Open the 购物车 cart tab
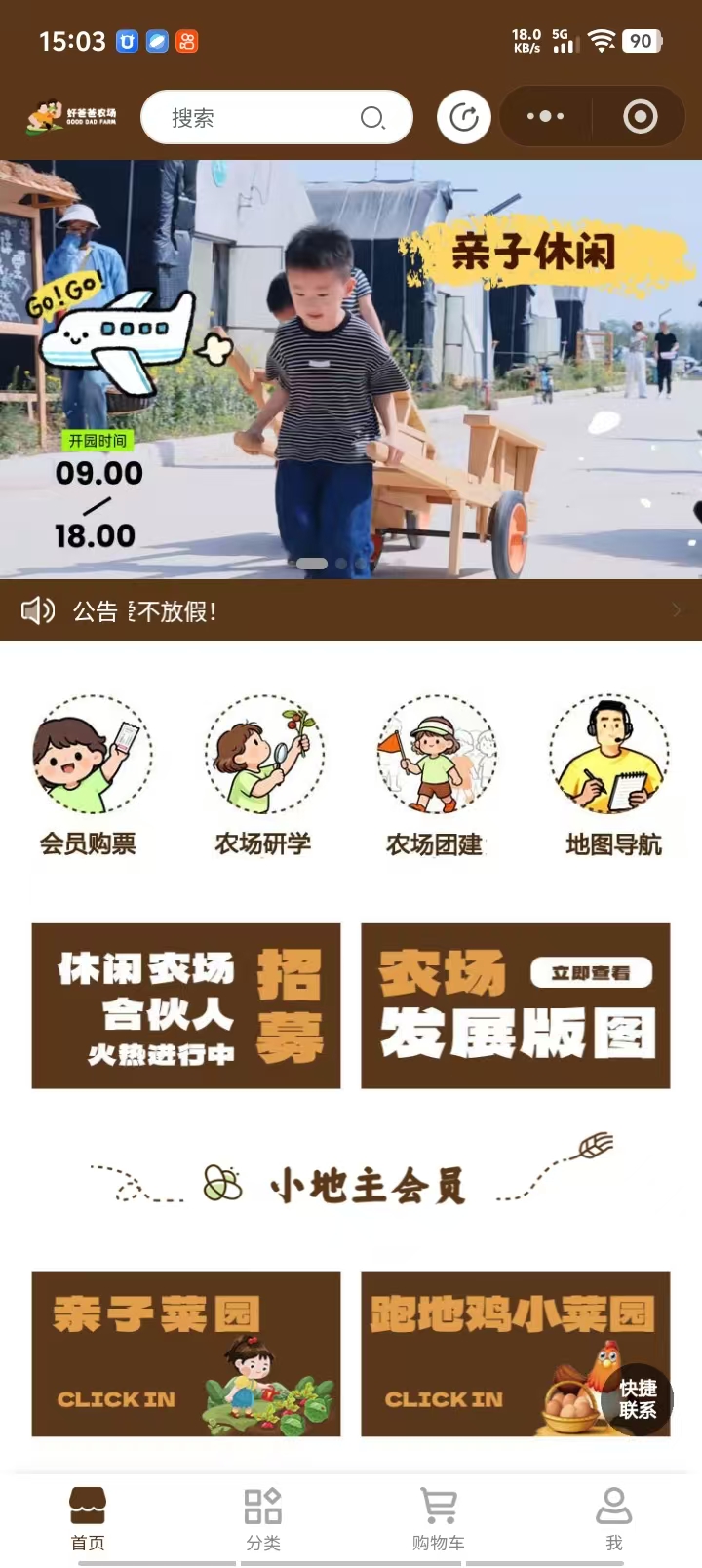The image size is (702, 1568). point(438,1518)
